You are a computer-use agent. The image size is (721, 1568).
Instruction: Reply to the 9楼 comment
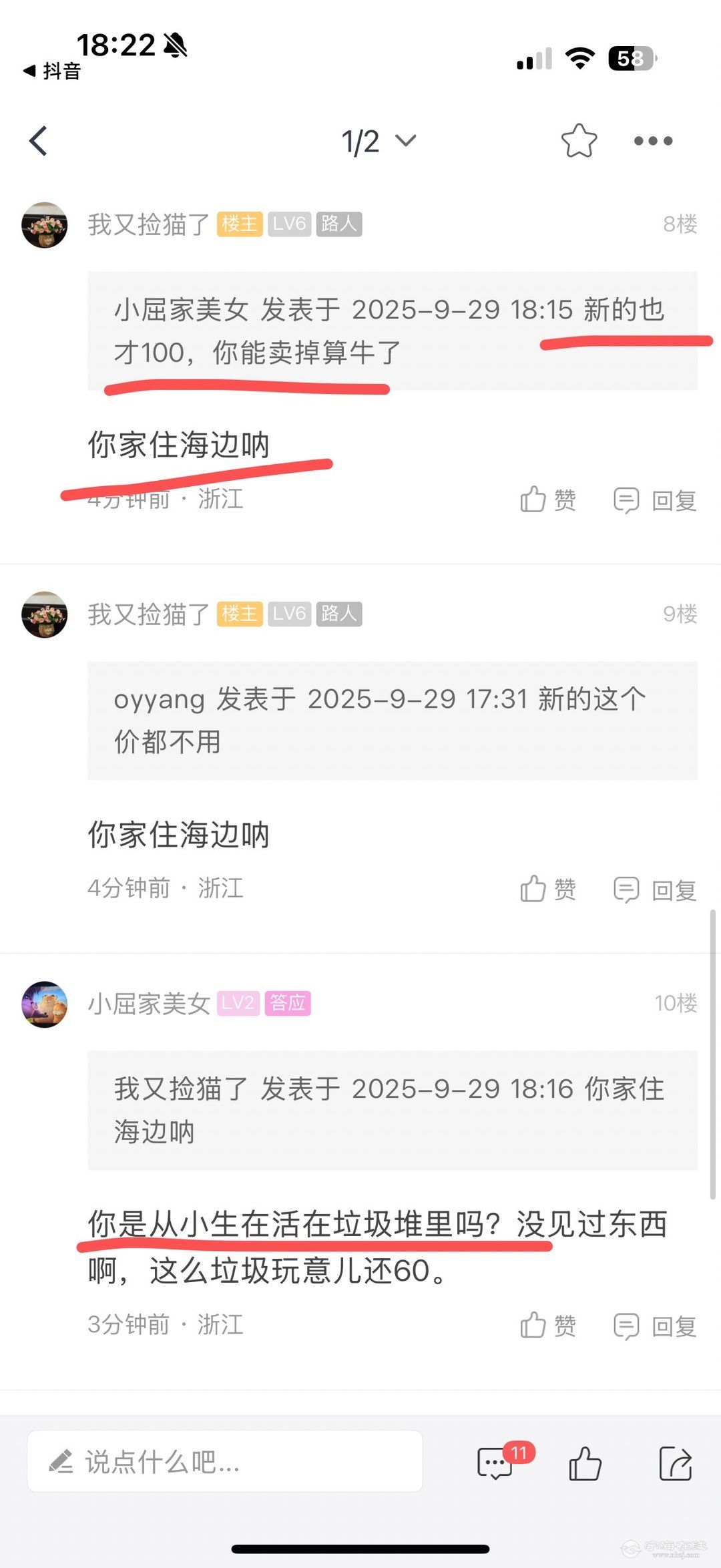655,889
